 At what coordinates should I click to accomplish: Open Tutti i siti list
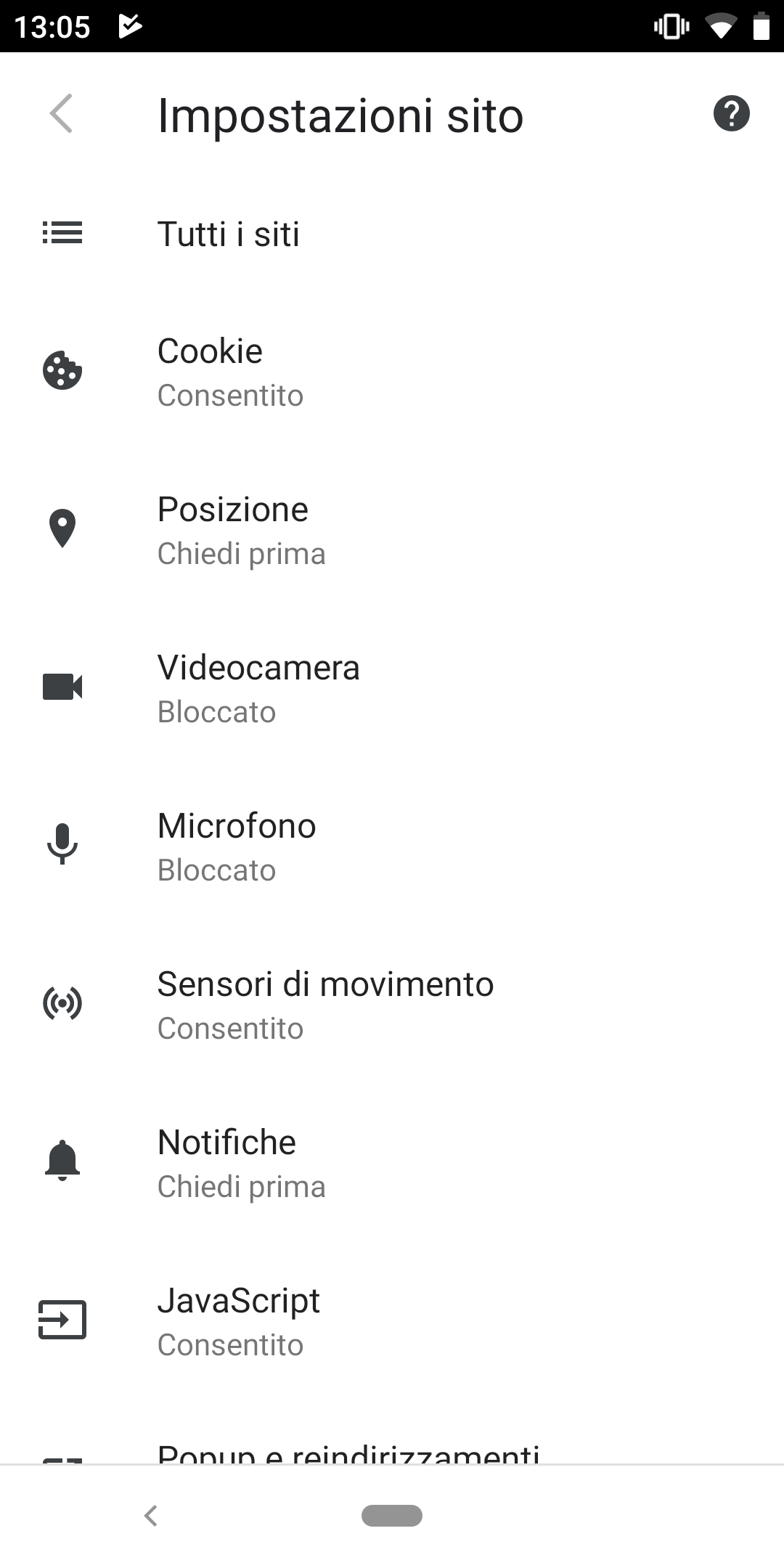392,234
